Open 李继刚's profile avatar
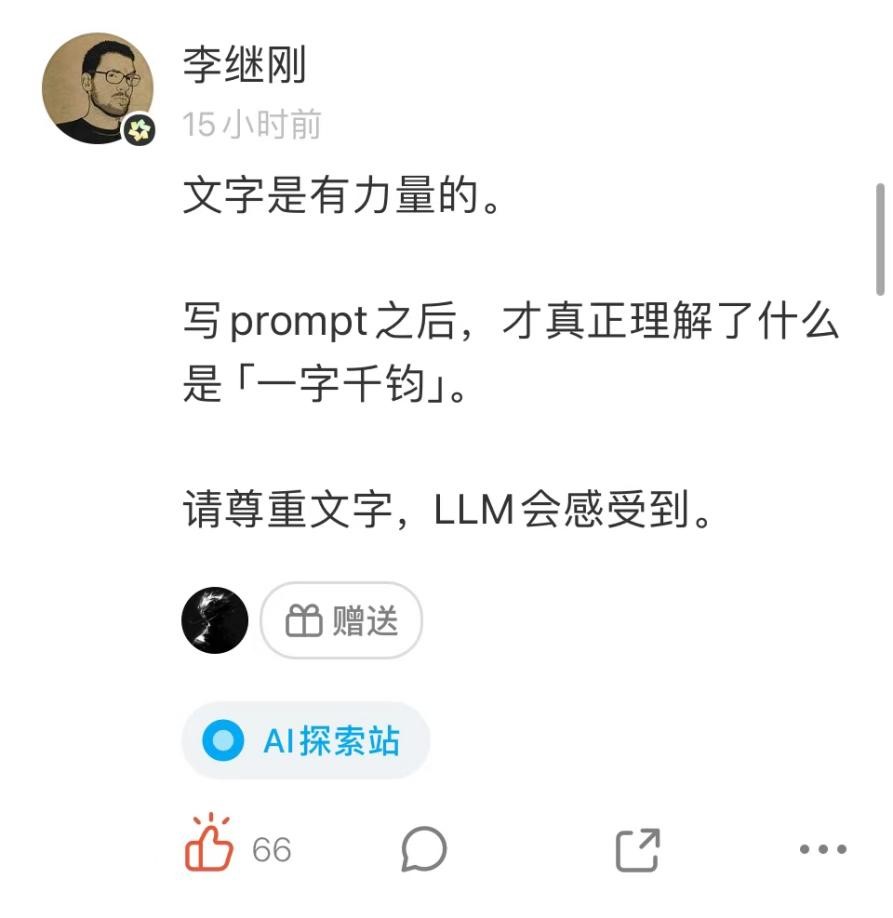Image resolution: width=893 pixels, height=918 pixels. (98, 89)
